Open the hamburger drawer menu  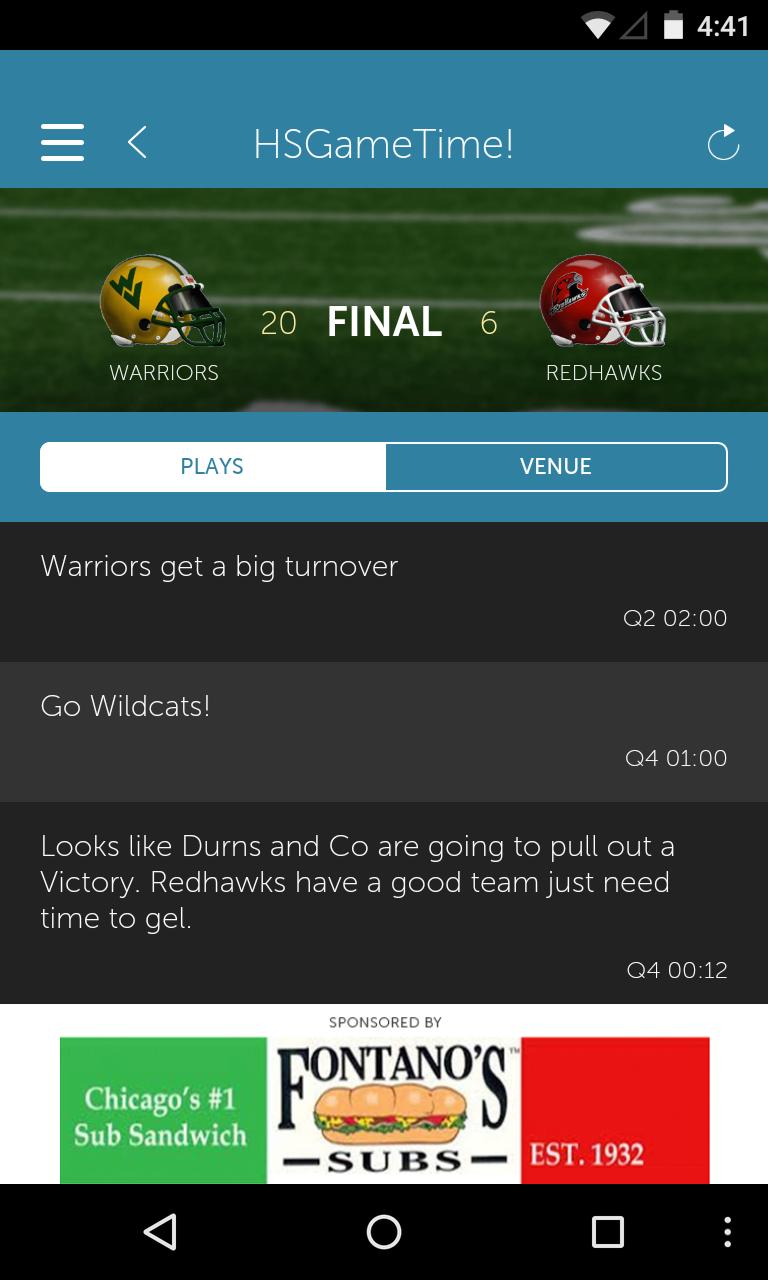(62, 143)
